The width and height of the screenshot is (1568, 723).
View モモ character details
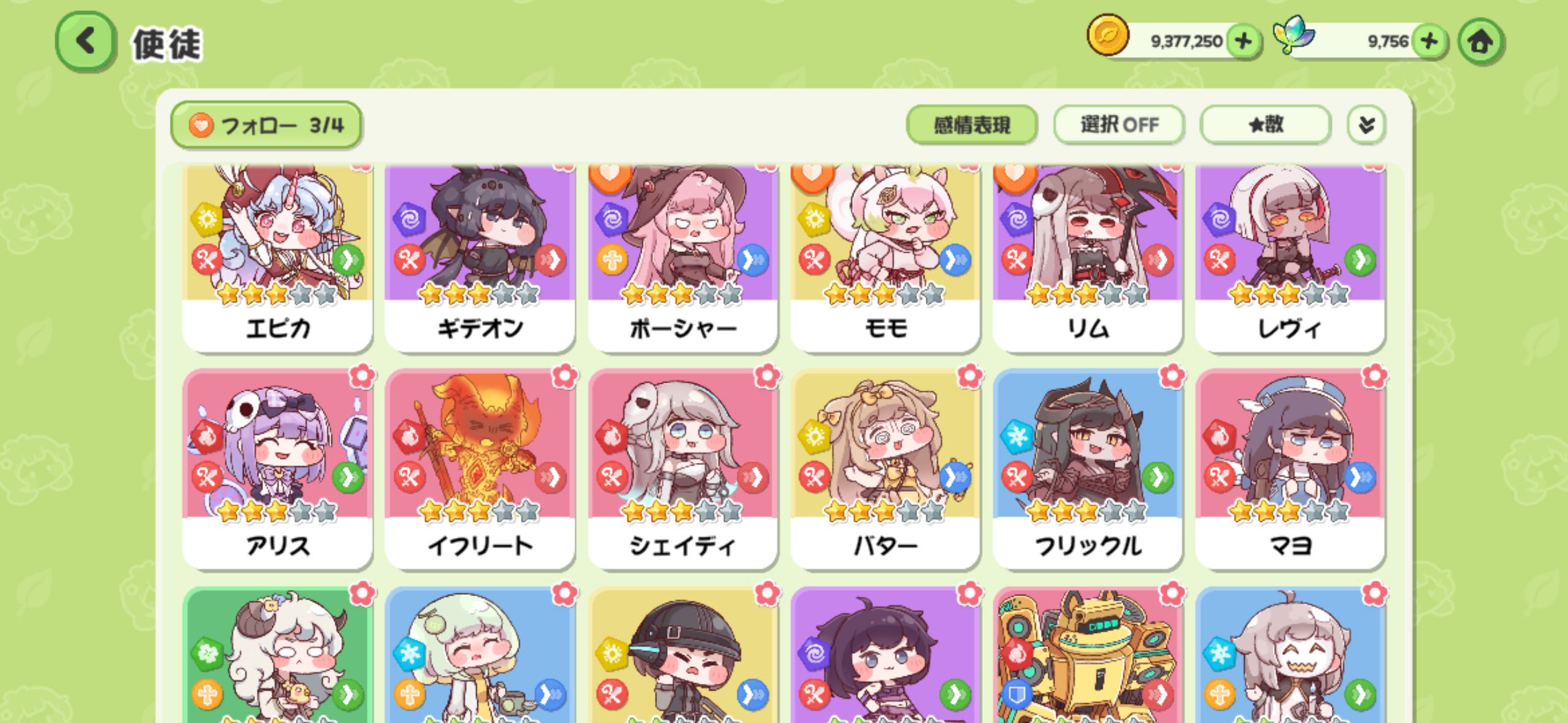pyautogui.click(x=885, y=258)
